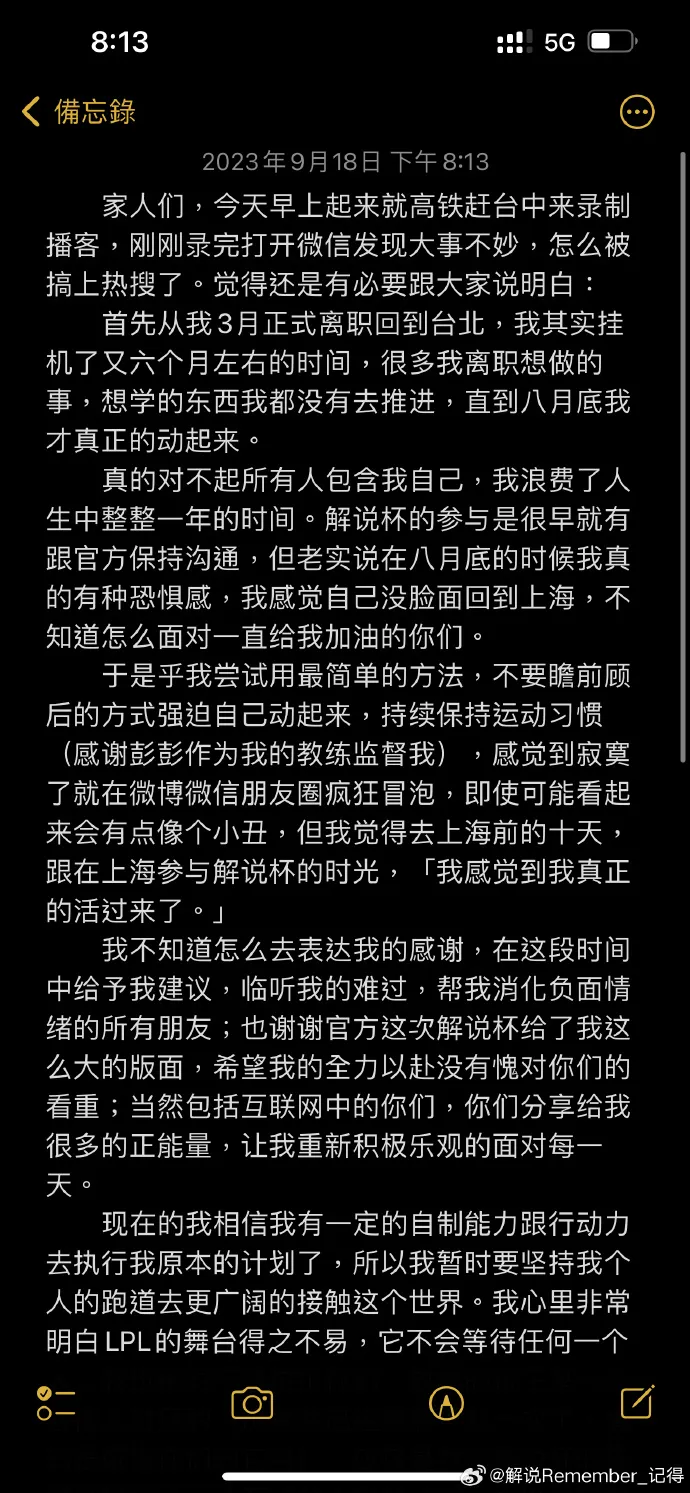Add a checklist to the note
This screenshot has height=1493, width=690.
click(56, 1402)
